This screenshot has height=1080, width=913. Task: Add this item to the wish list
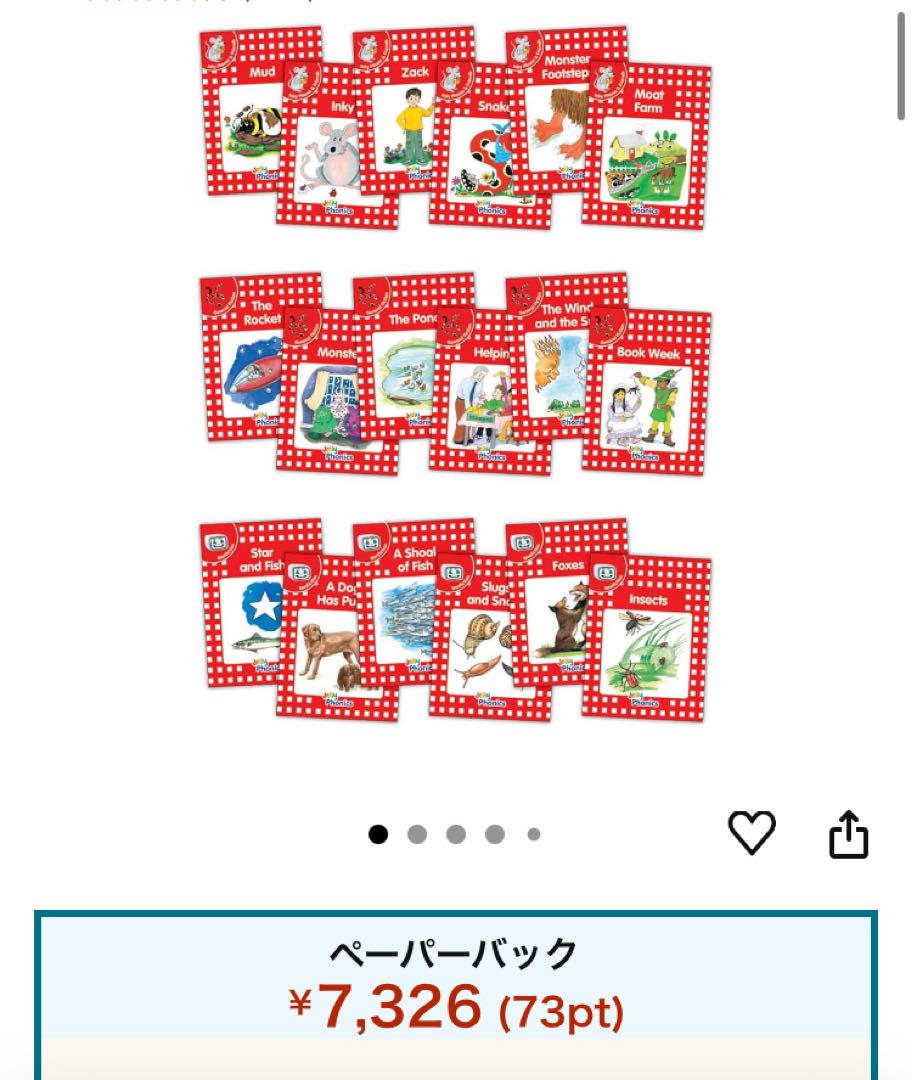point(751,833)
